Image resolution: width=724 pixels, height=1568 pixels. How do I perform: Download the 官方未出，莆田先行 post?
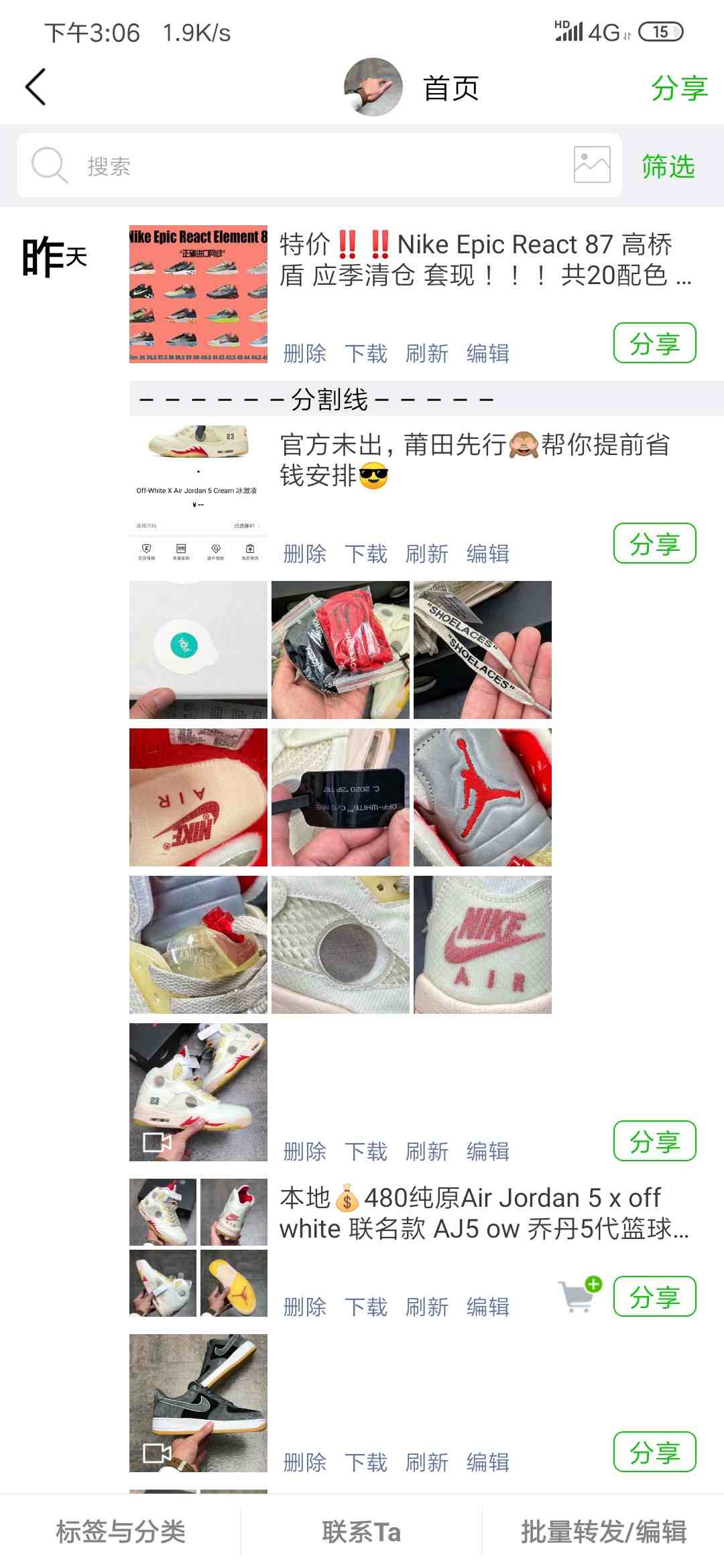(x=366, y=553)
